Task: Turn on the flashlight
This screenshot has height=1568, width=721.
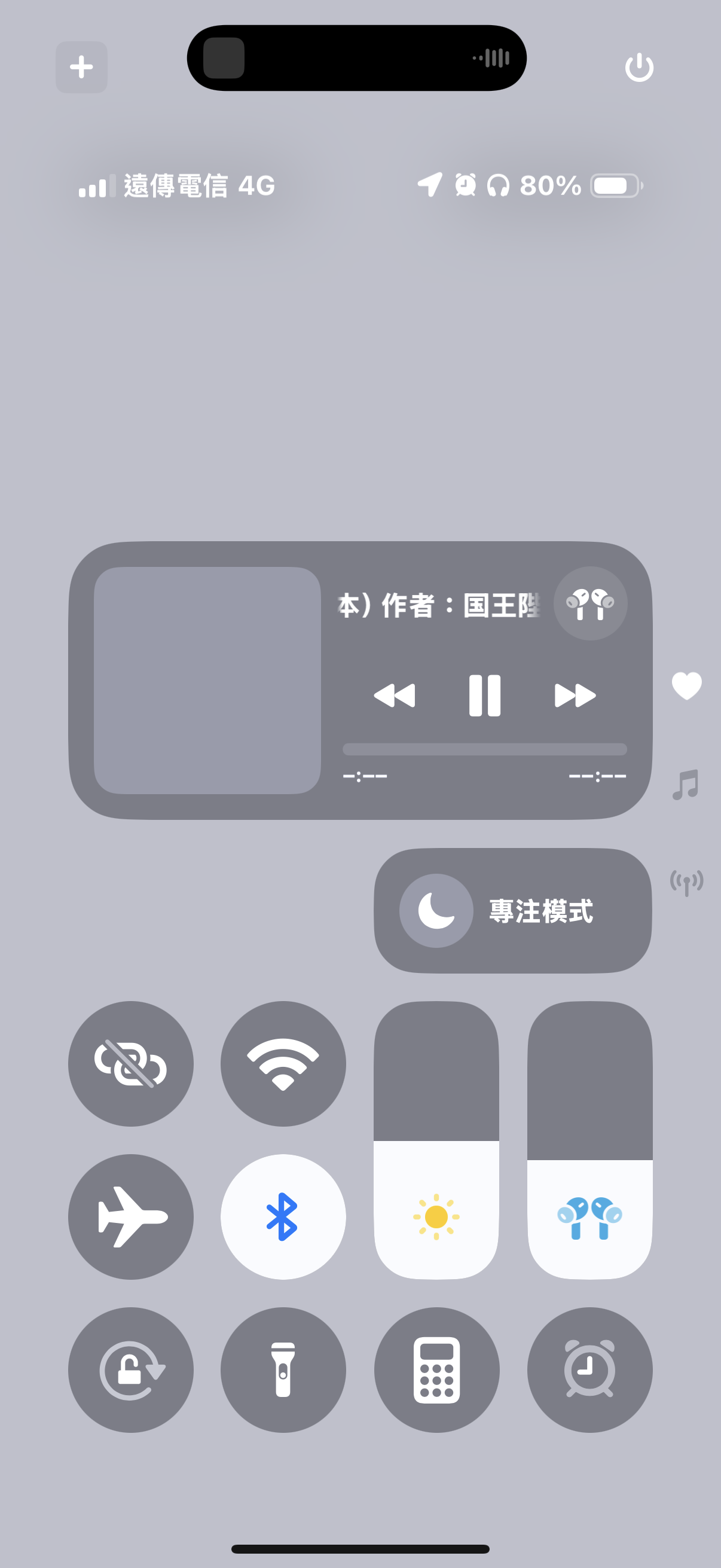Action: tap(283, 1369)
